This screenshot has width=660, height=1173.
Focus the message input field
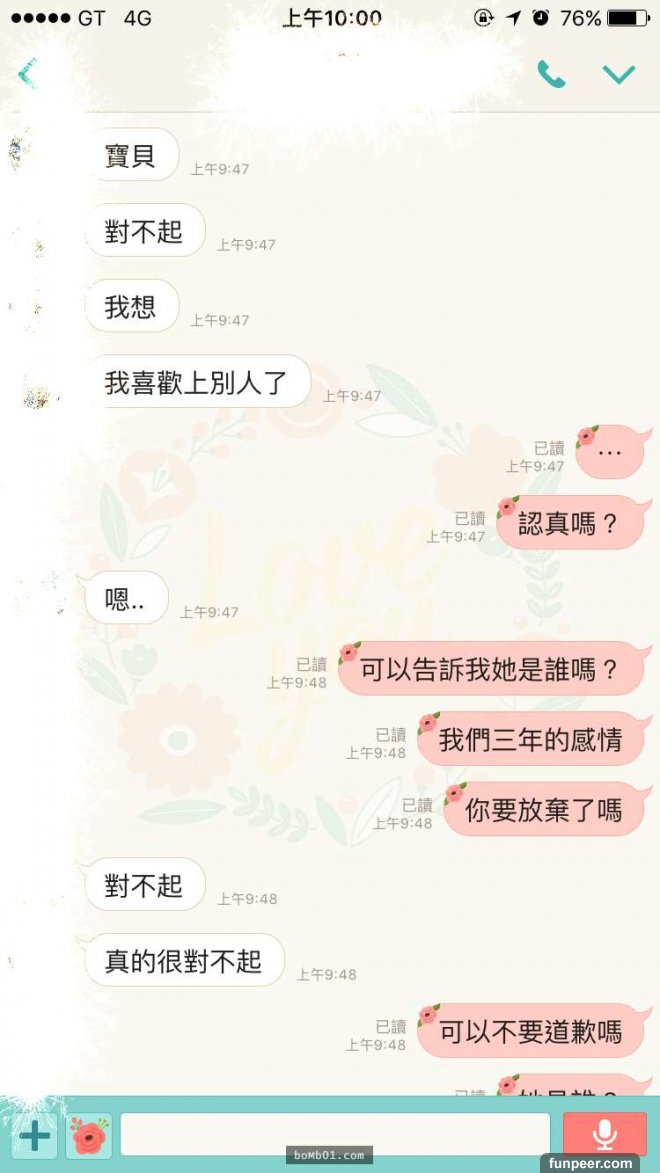[335, 1134]
